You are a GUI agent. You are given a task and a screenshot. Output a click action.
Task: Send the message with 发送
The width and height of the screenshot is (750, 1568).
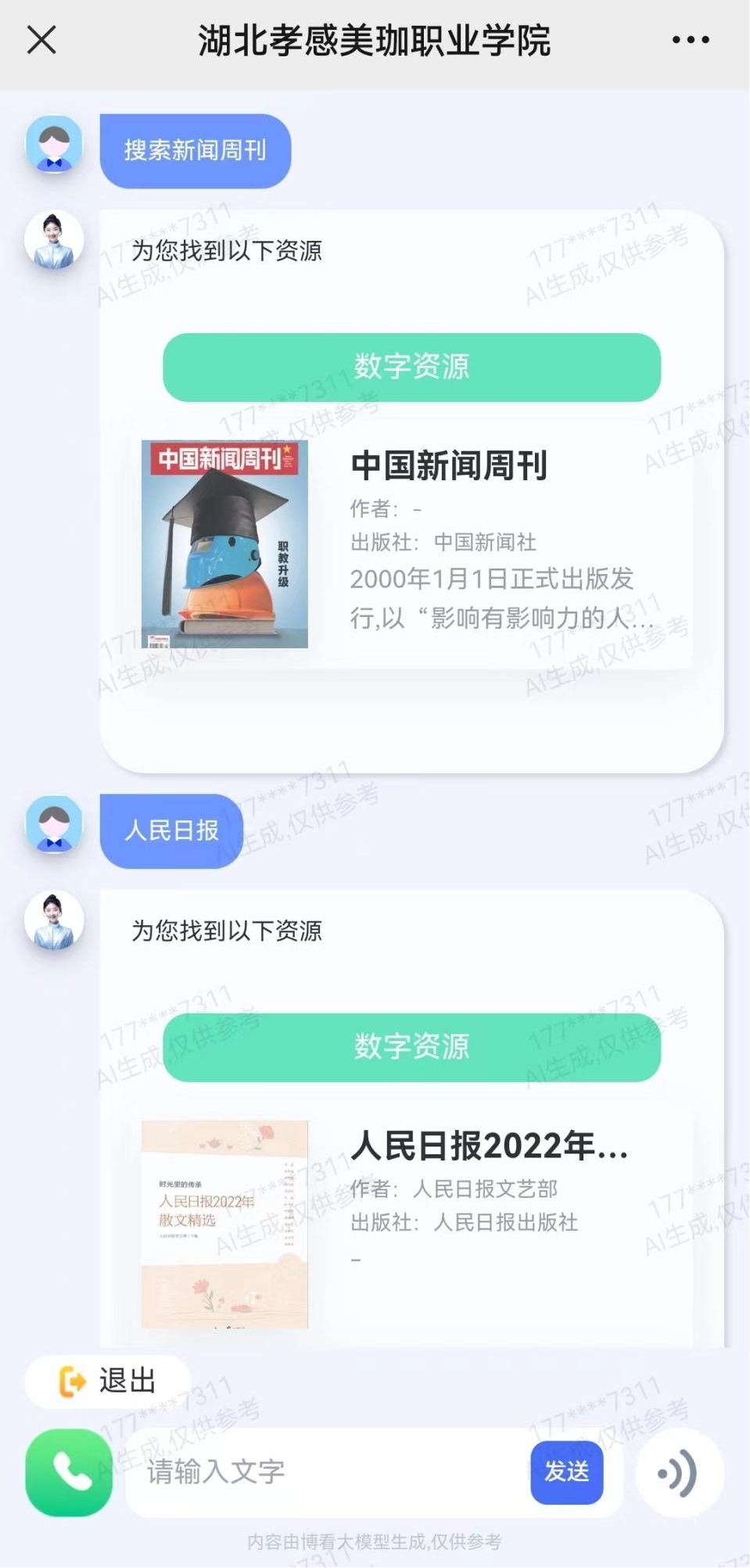566,1473
